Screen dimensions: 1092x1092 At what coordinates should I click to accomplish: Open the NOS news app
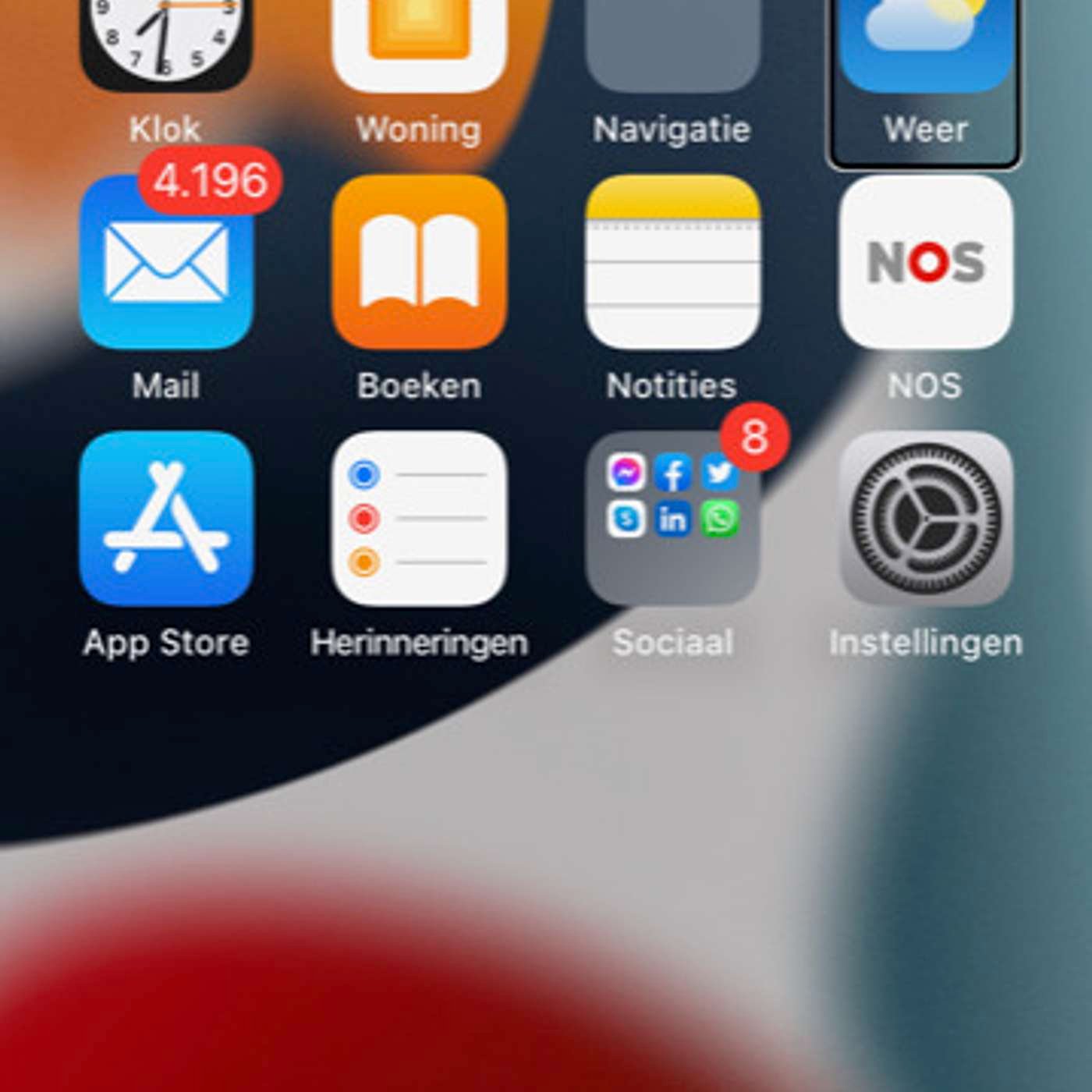925,263
